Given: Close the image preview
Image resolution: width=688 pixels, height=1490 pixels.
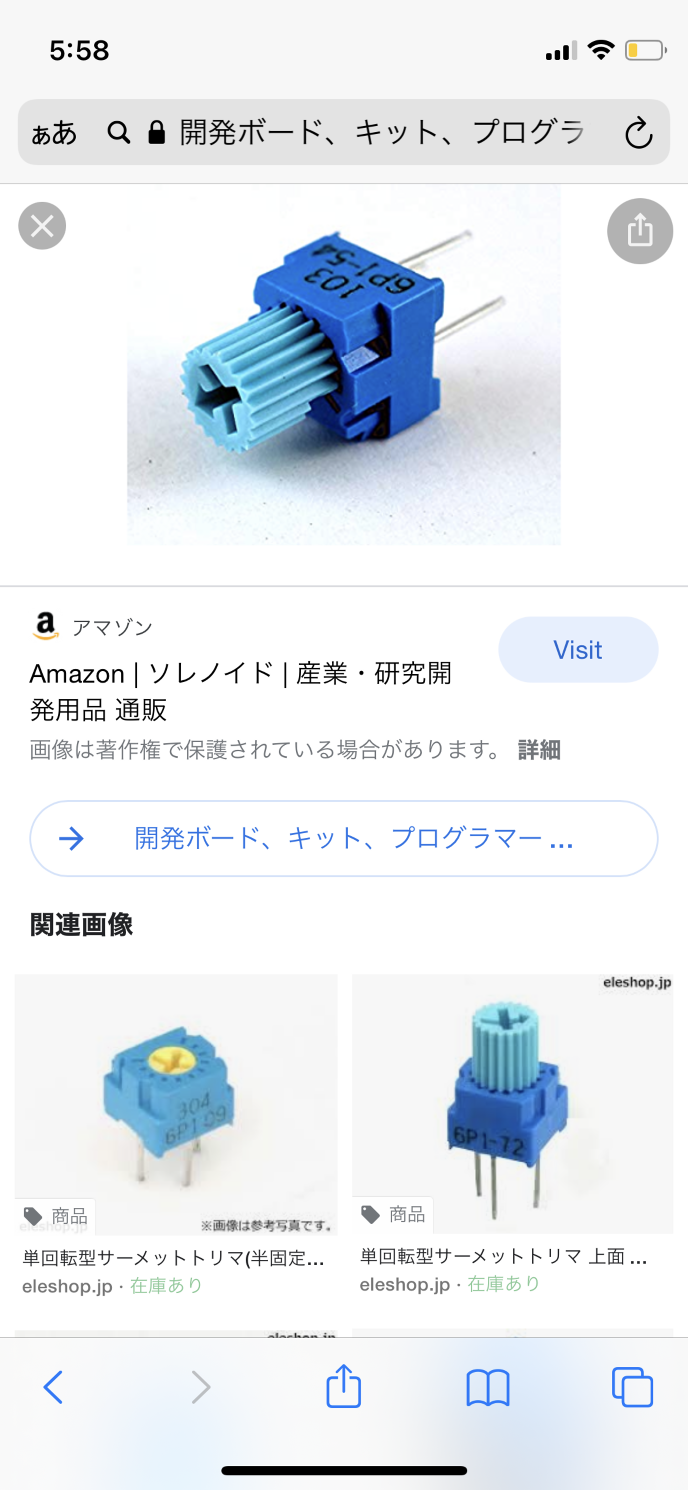Looking at the screenshot, I should (42, 226).
